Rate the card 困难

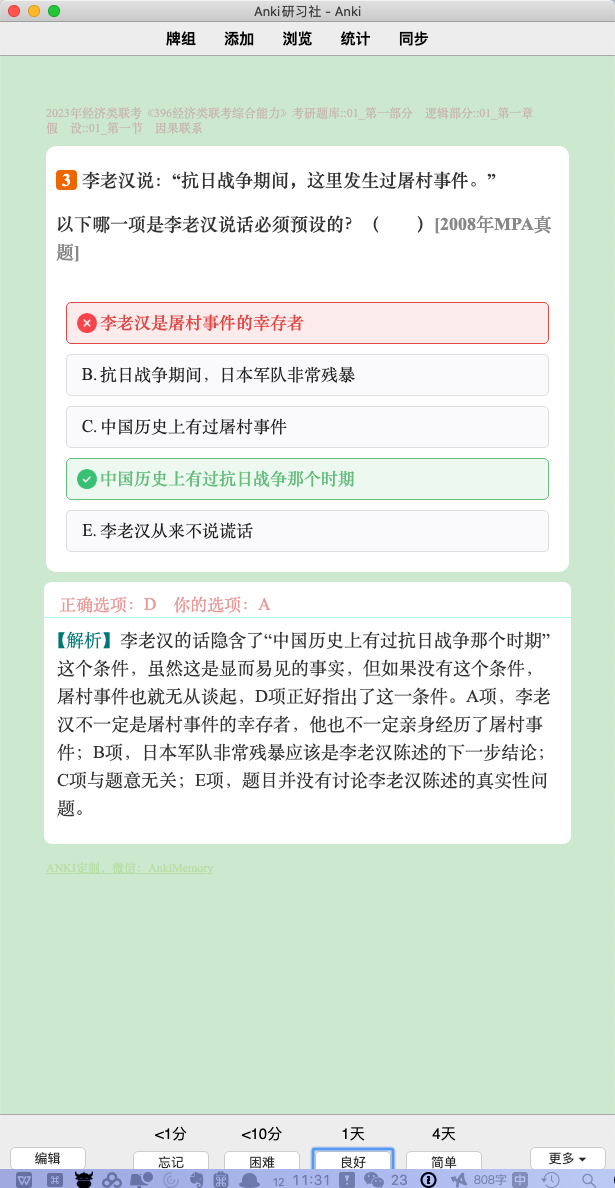coord(261,1161)
